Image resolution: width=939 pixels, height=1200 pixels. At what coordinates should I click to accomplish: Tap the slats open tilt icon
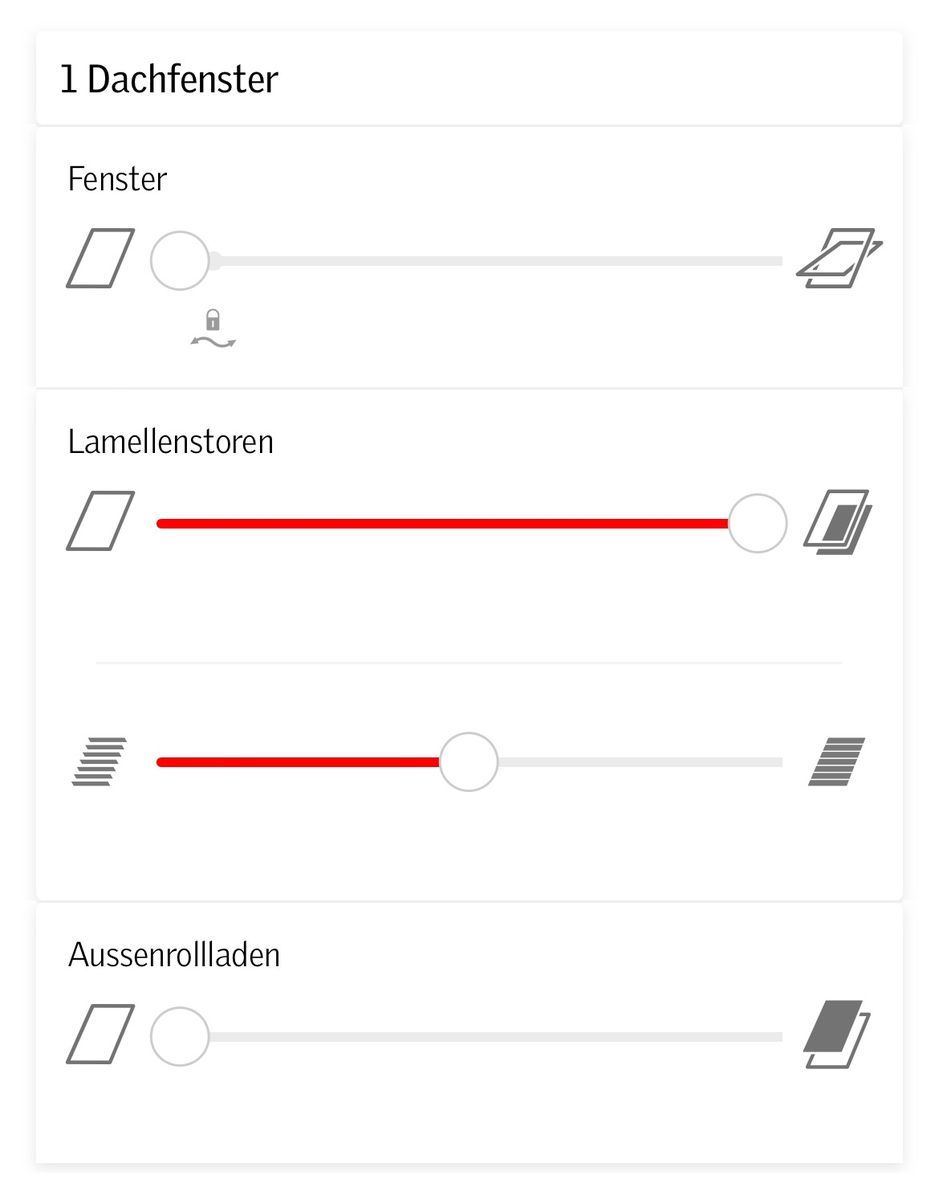tap(100, 762)
